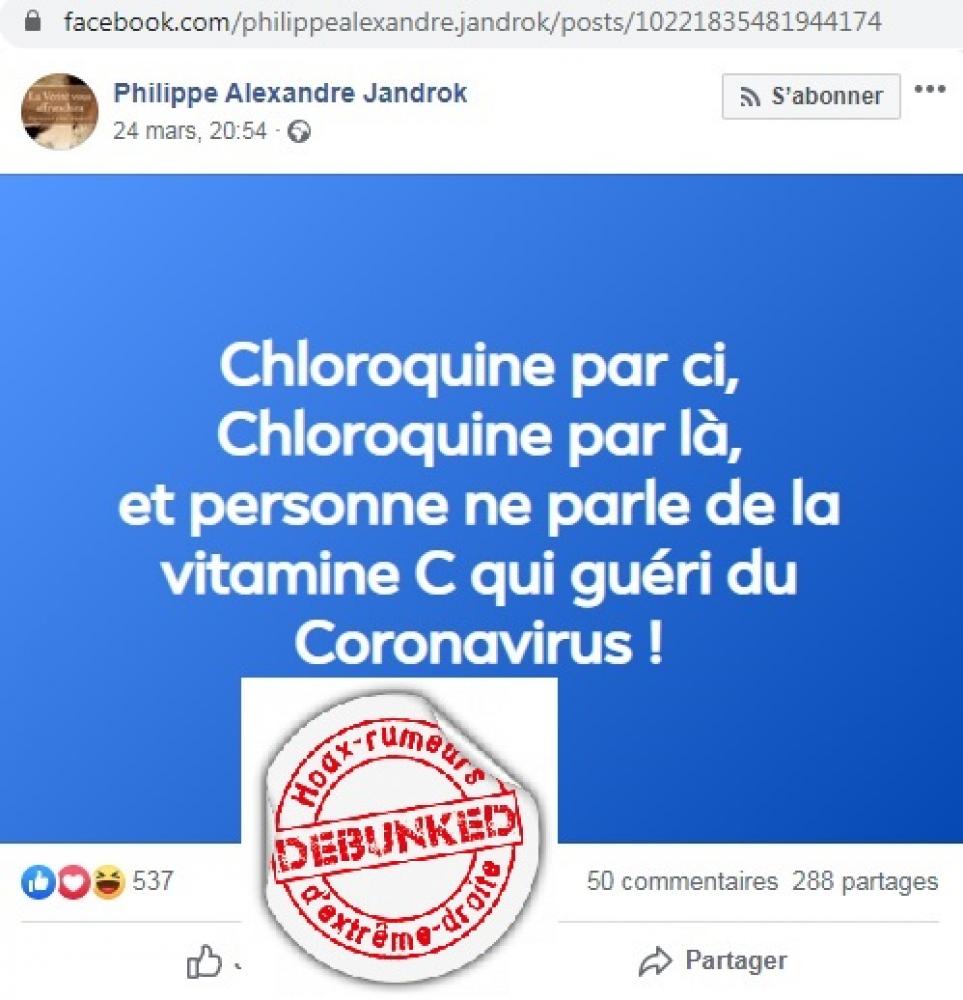Open Philippe Alexandre Jandrok's profile picture
This screenshot has height=1000, width=963.
coord(59,111)
